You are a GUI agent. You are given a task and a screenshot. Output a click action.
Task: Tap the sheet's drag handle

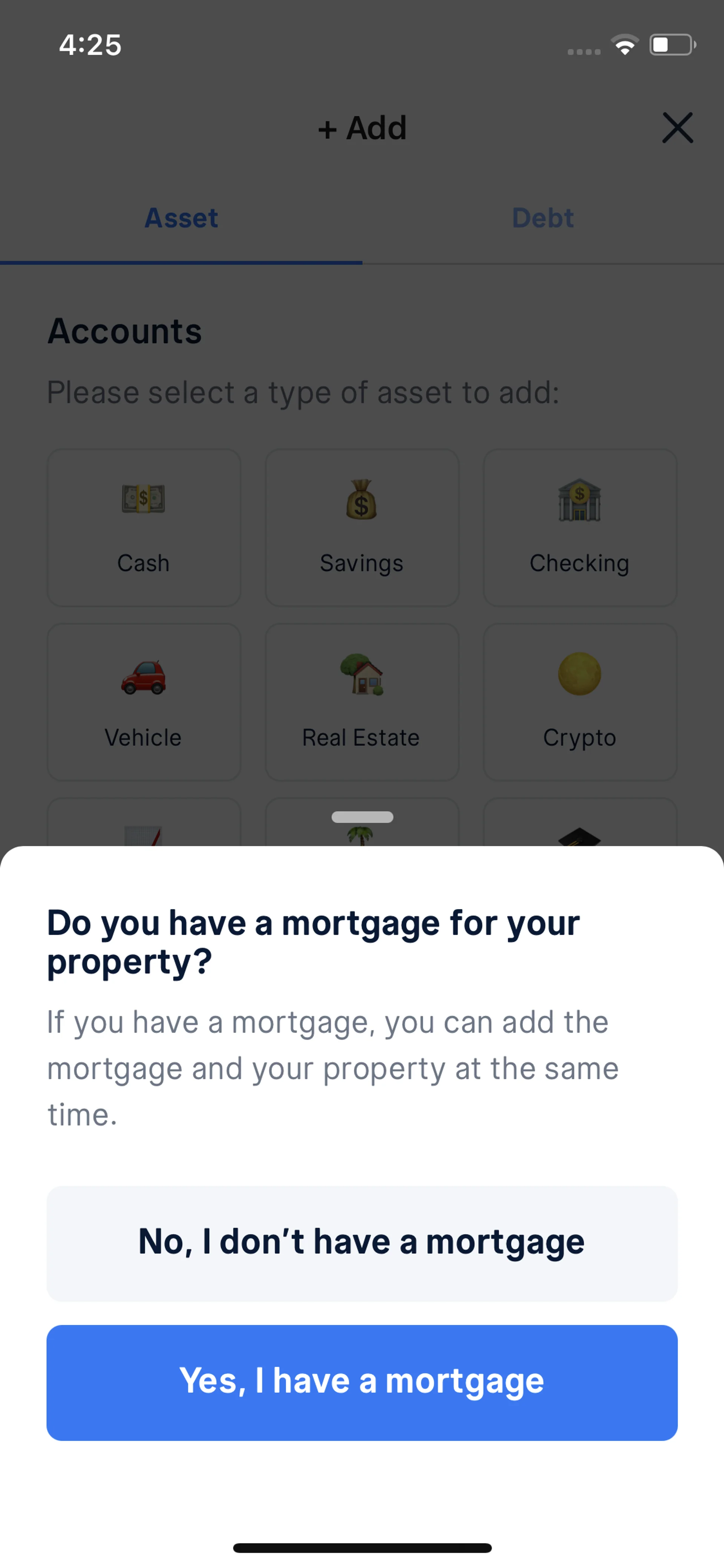coord(362,817)
